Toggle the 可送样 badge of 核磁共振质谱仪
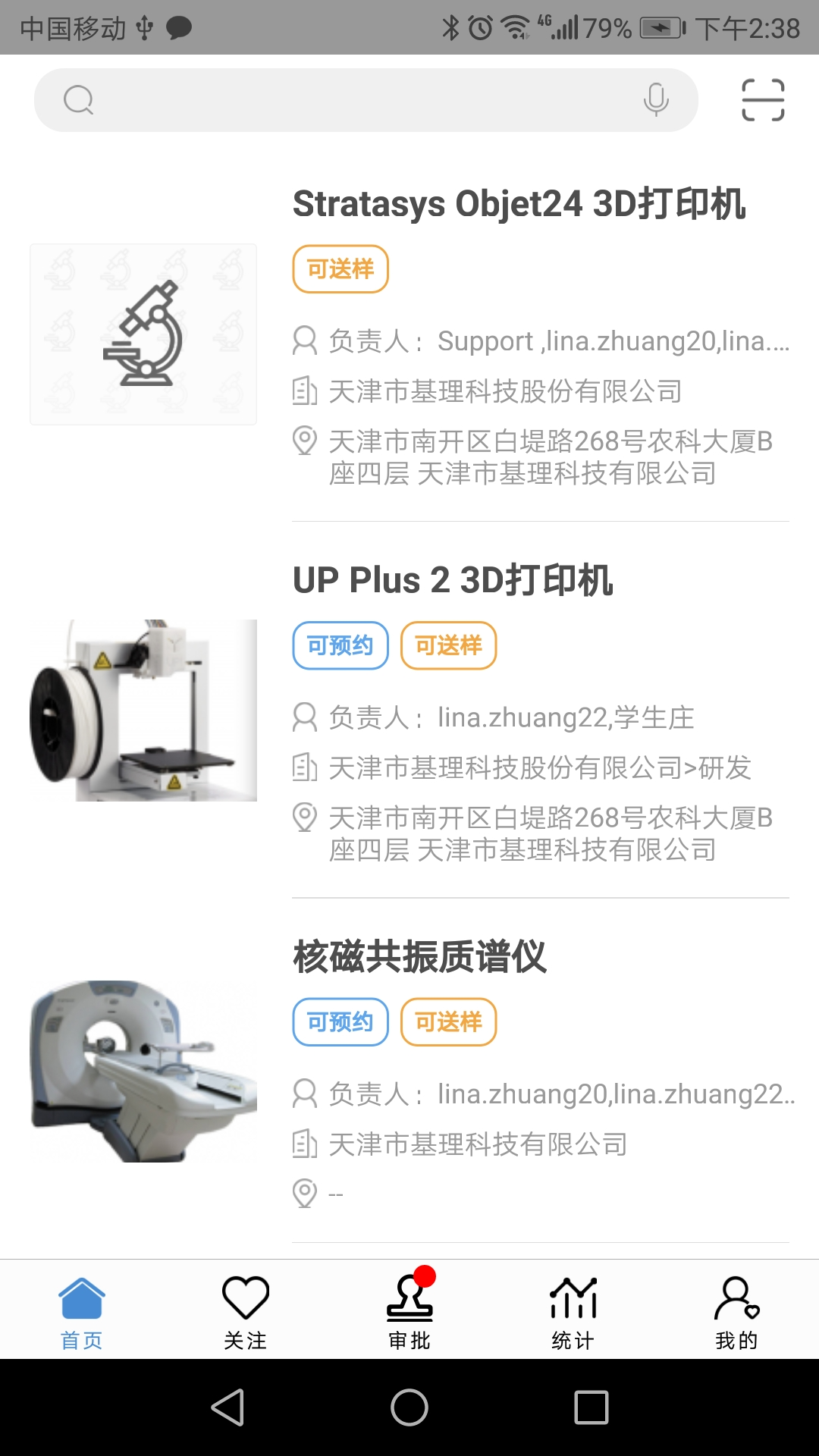The height and width of the screenshot is (1456, 819). point(448,1022)
